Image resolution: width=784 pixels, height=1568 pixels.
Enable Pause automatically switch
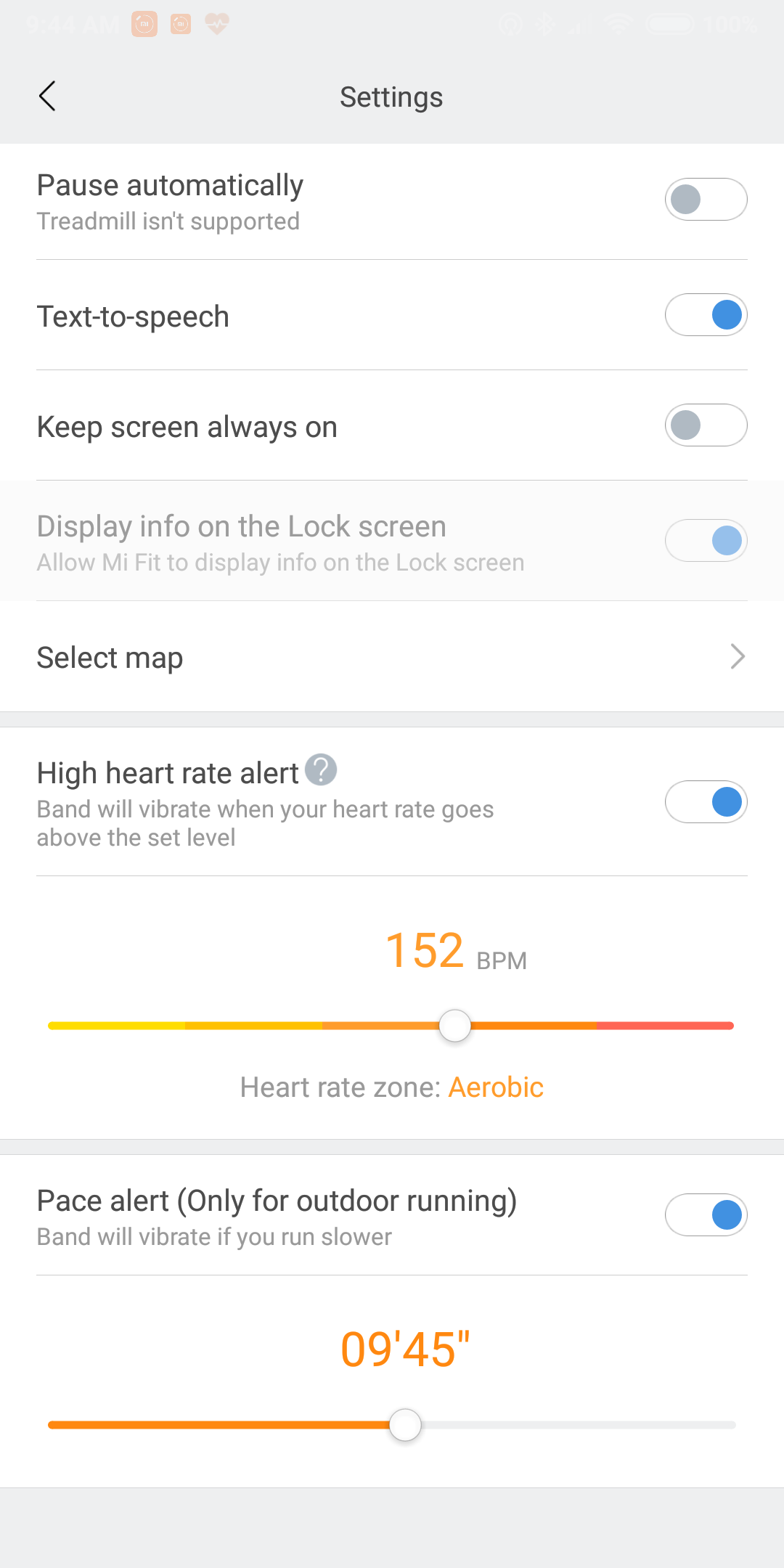tap(706, 200)
